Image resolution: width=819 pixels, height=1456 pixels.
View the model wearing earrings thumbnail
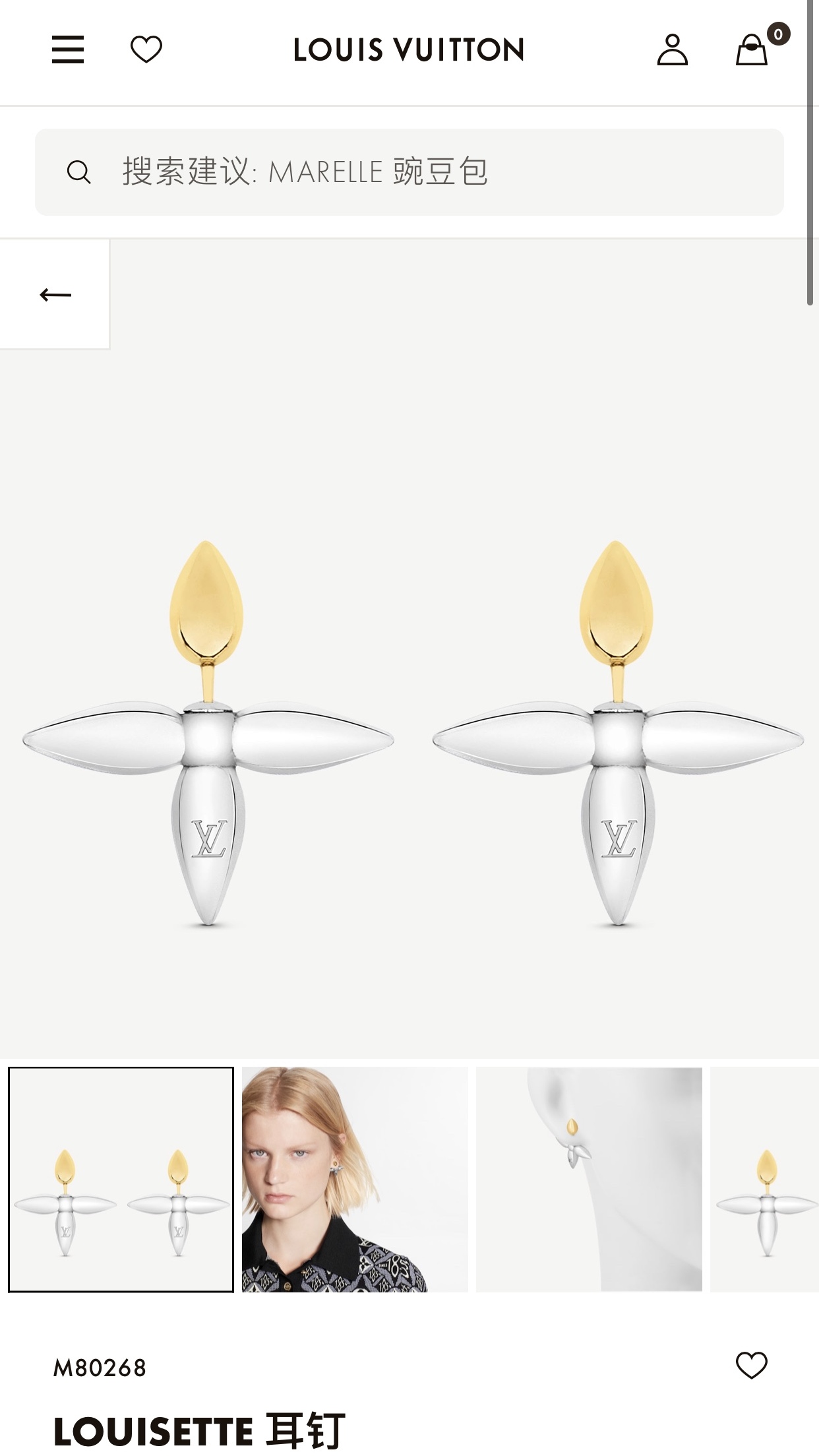tap(355, 1179)
